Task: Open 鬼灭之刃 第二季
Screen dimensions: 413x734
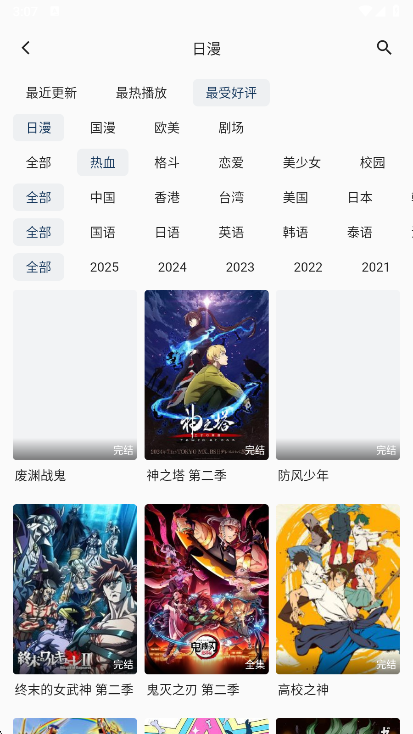Action: [206, 601]
